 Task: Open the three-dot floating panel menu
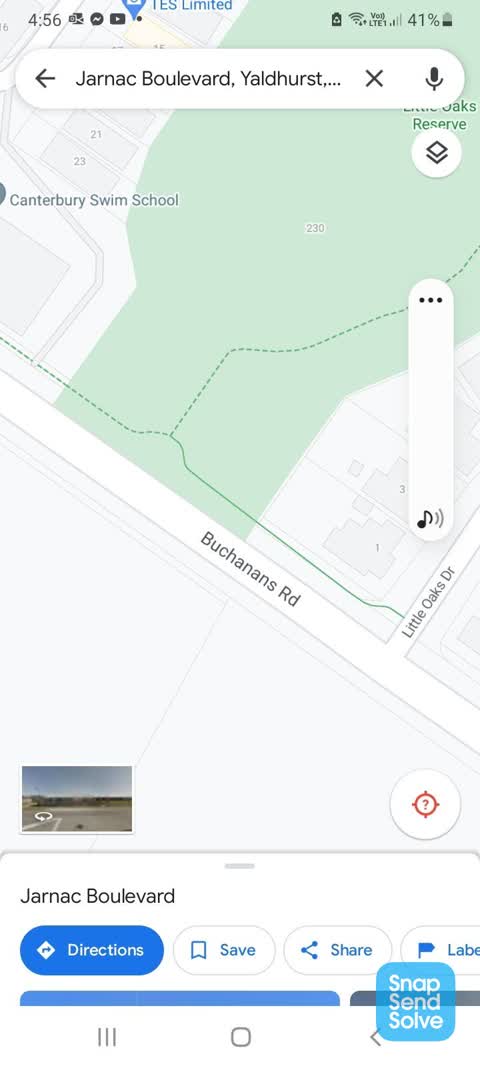pos(431,300)
